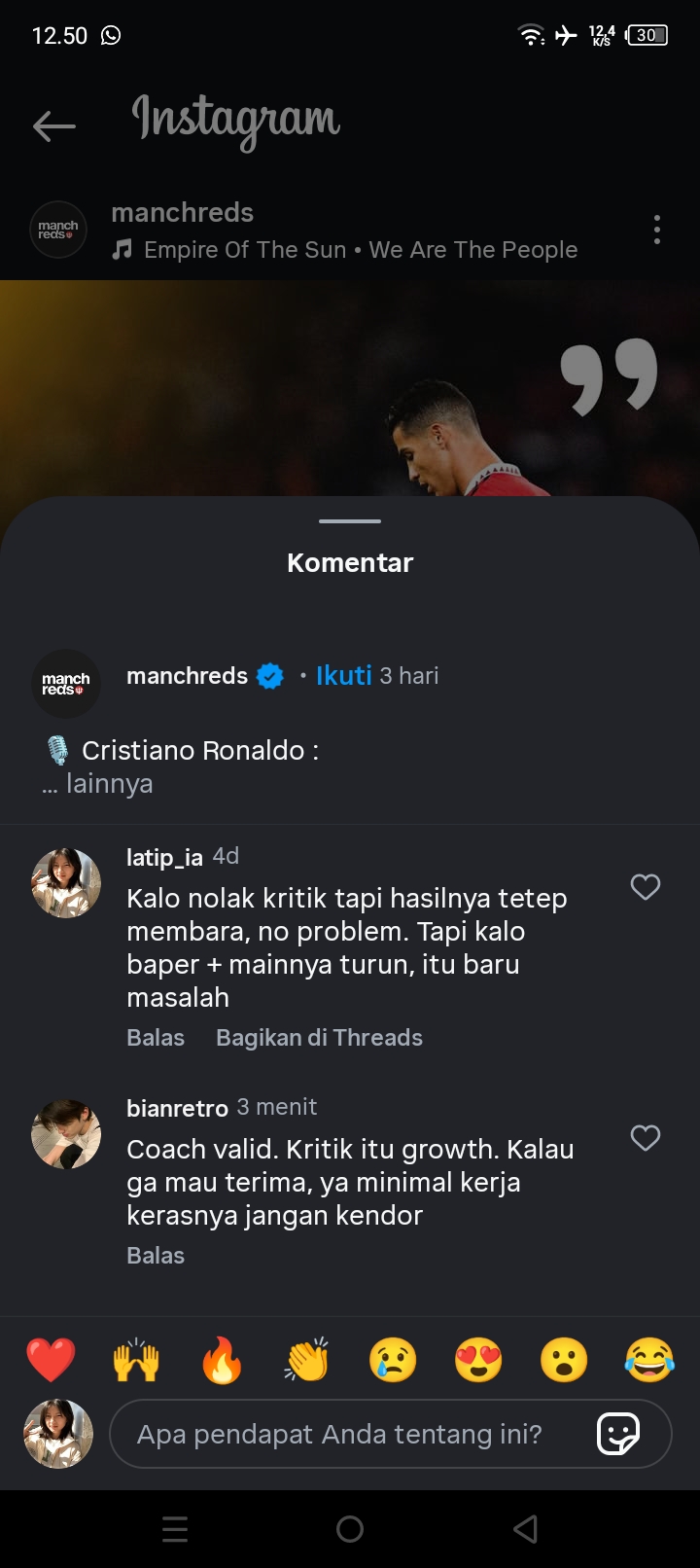Go back using the arrow beside Instagram
This screenshot has width=700, height=1568.
pyautogui.click(x=54, y=125)
